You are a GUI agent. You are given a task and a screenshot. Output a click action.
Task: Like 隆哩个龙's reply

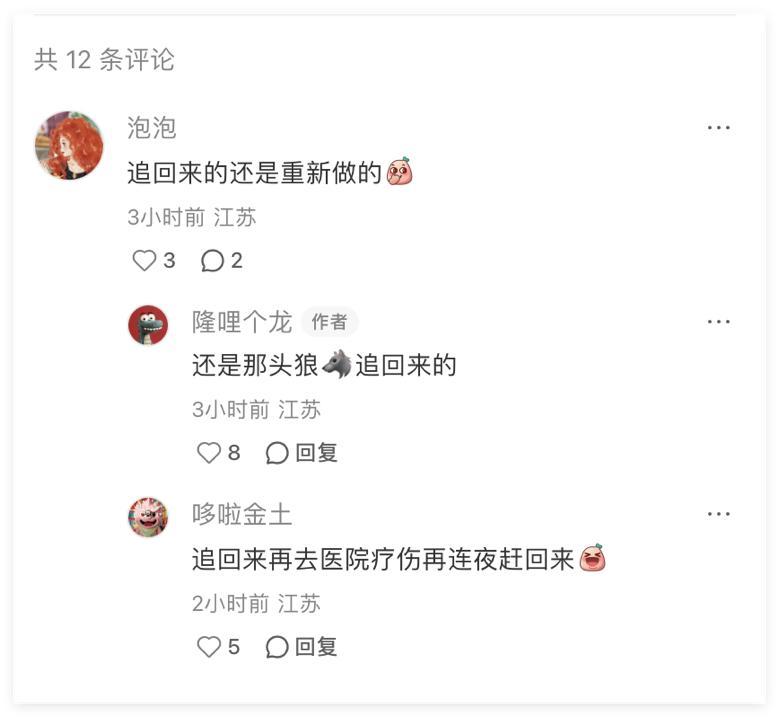pyautogui.click(x=209, y=453)
